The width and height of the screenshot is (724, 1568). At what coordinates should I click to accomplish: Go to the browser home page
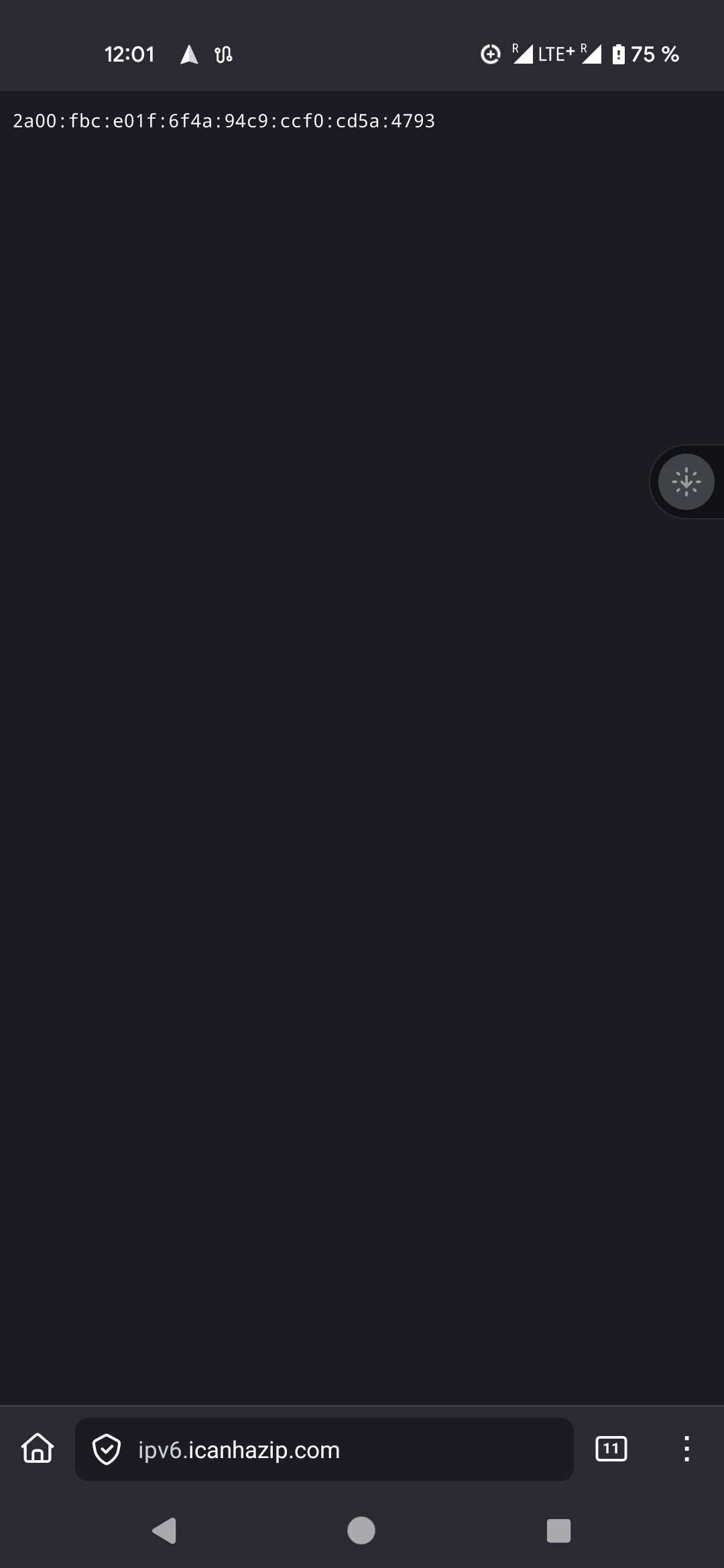(38, 1449)
